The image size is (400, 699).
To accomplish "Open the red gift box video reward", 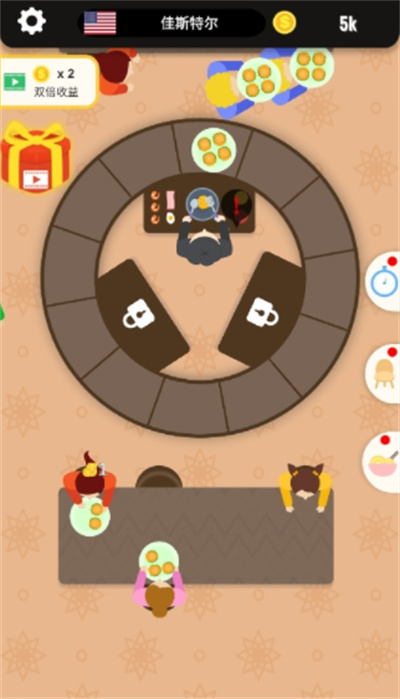I will 35,157.
